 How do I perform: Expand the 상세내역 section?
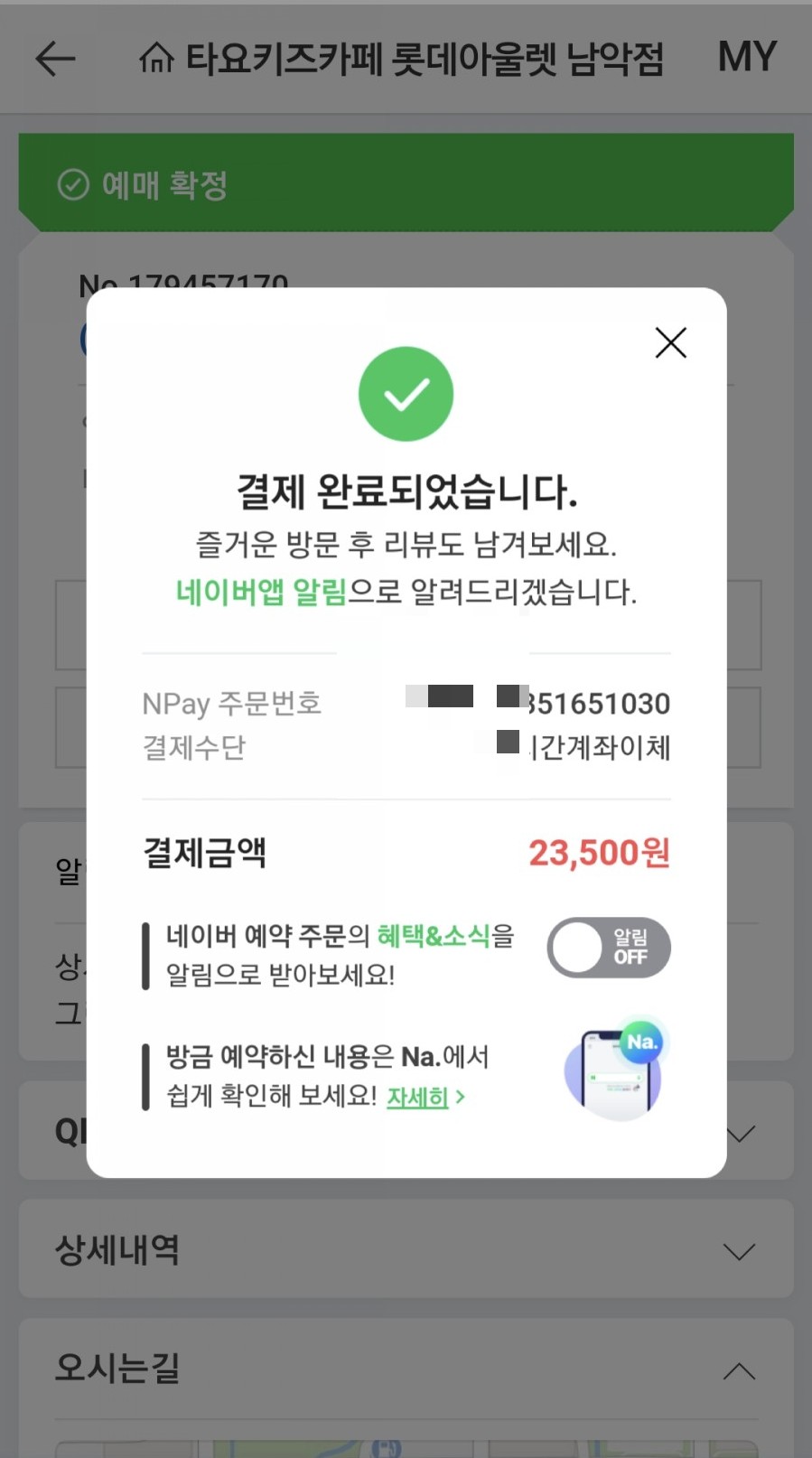tap(739, 1252)
